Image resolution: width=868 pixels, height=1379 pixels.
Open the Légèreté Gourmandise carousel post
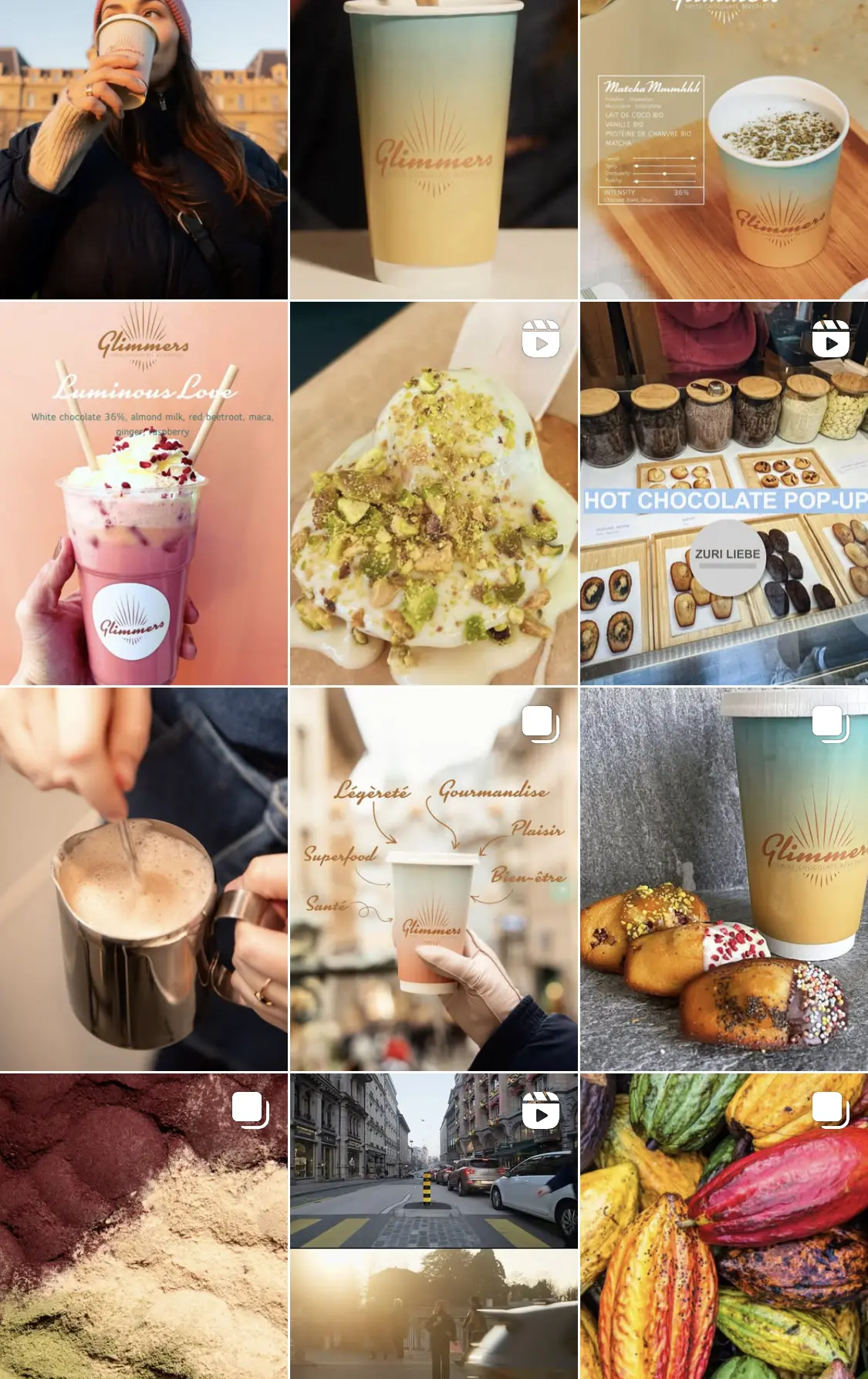pos(434,879)
